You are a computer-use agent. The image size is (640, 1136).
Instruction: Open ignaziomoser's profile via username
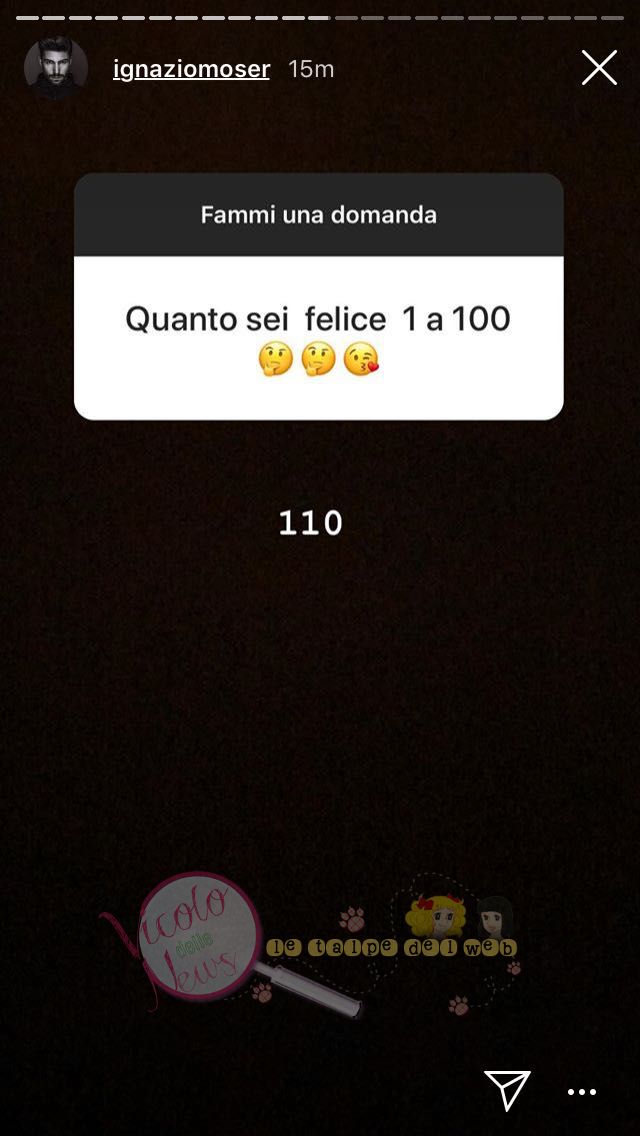[x=191, y=69]
